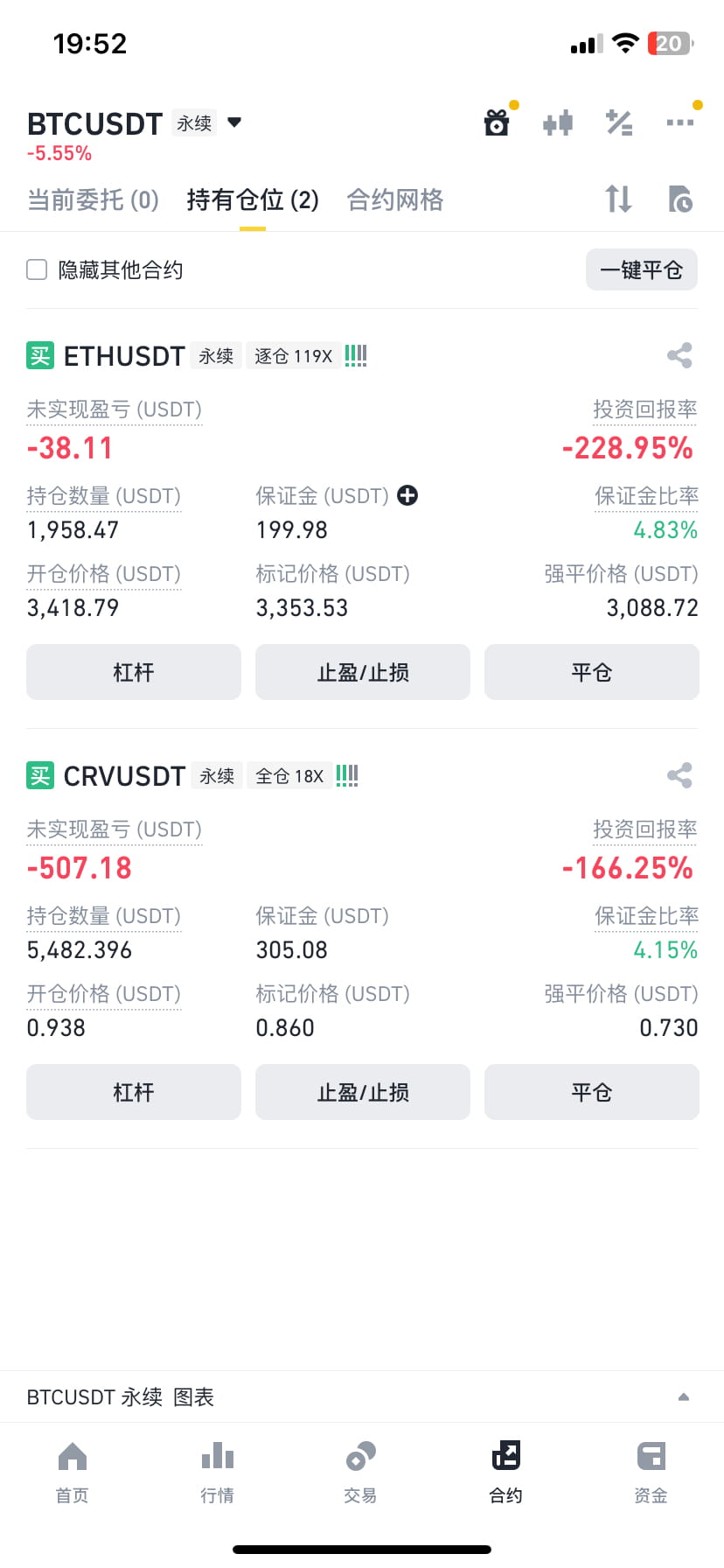Open the gift rewards icon
Viewport: 724px width, 1568px height.
(x=497, y=122)
